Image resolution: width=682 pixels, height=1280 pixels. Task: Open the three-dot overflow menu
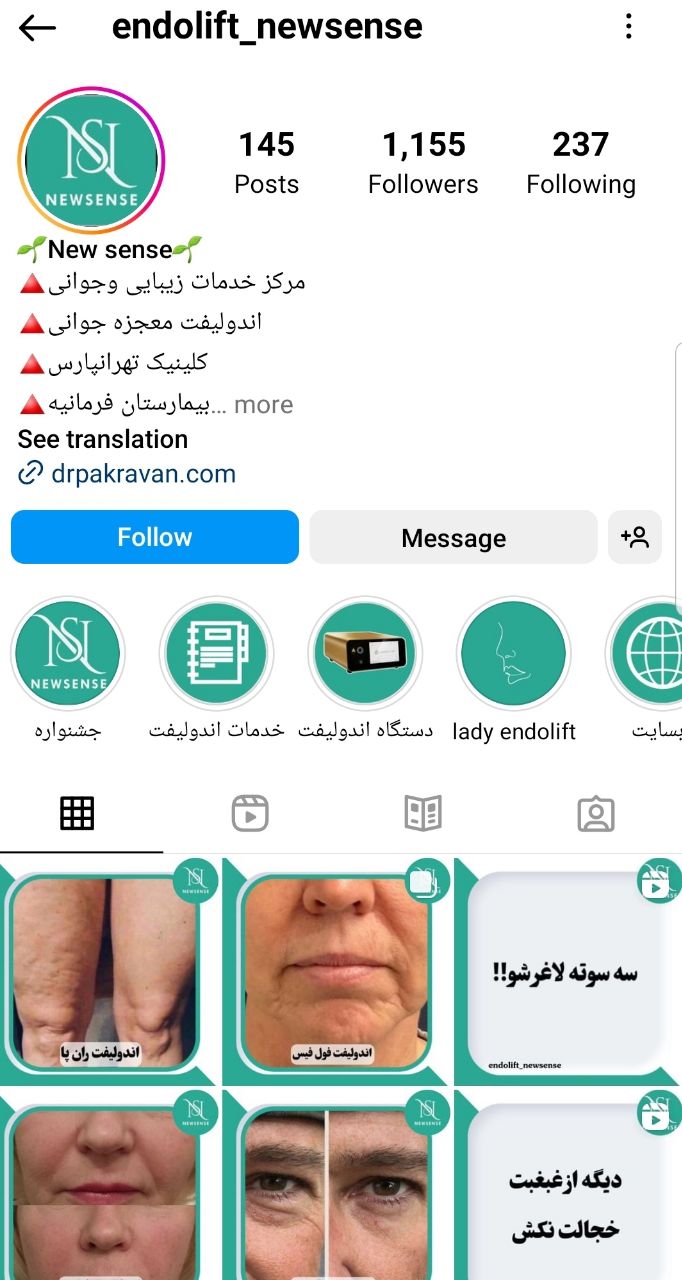click(x=629, y=27)
